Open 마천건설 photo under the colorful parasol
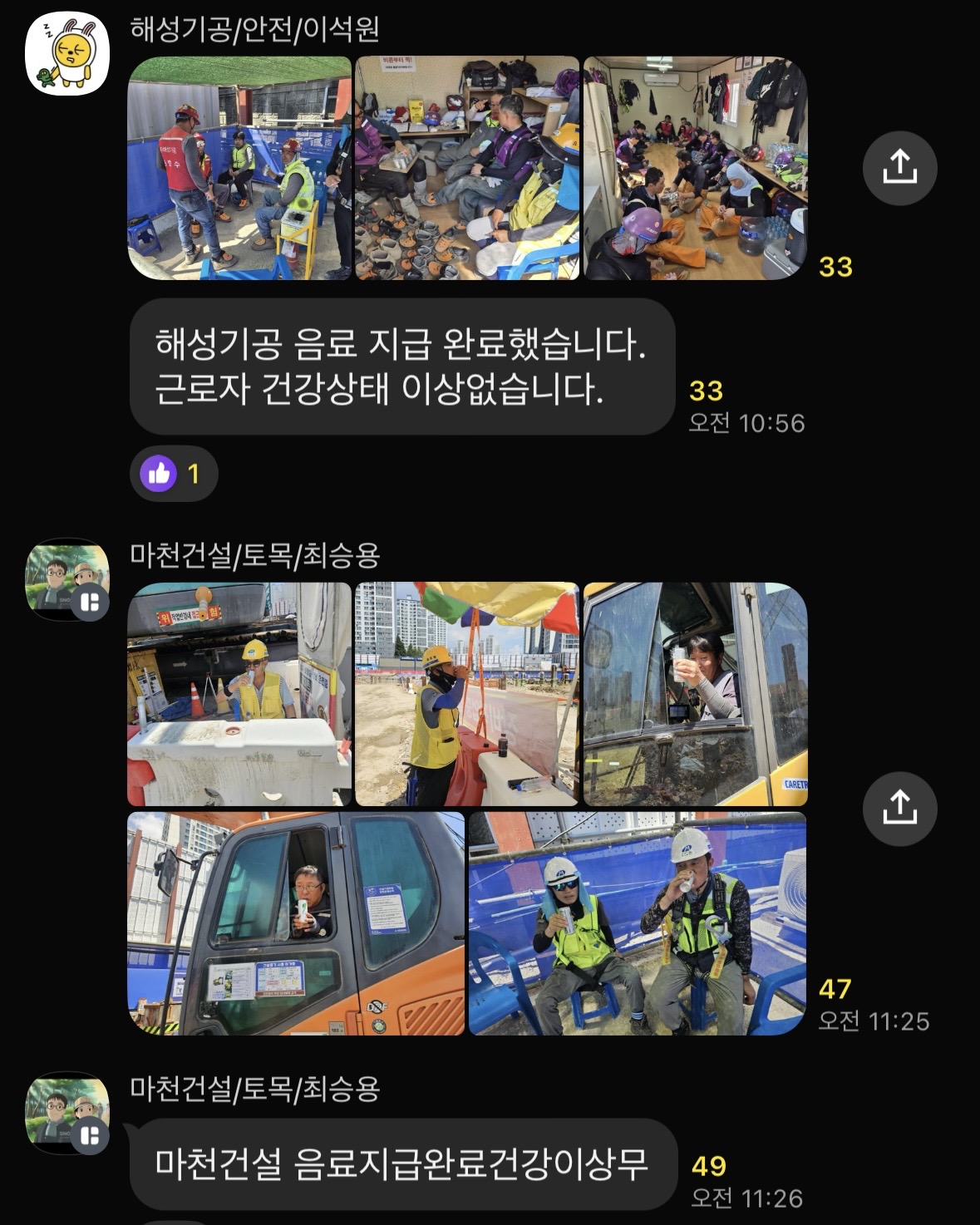The width and height of the screenshot is (980, 1225). click(x=467, y=694)
